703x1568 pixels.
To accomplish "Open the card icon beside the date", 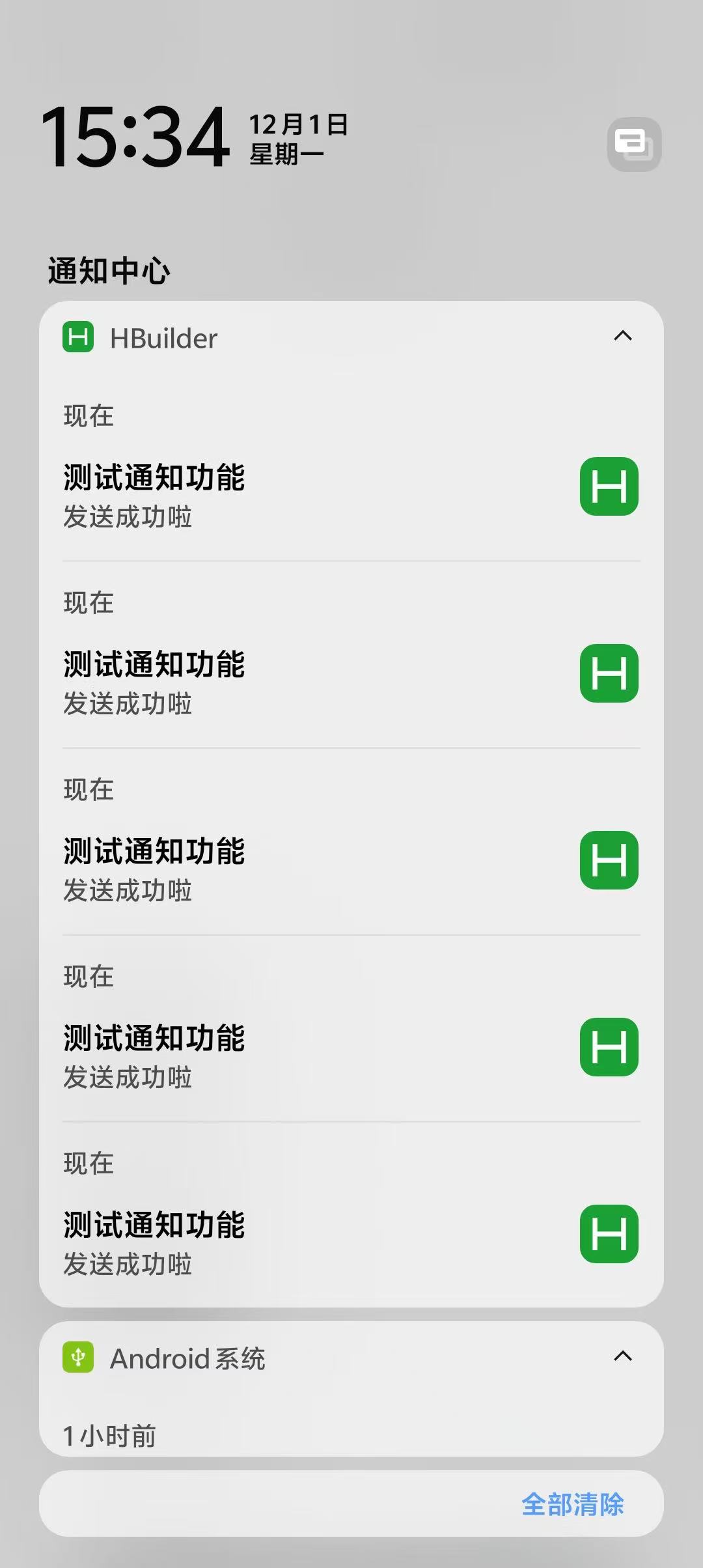I will click(x=634, y=144).
